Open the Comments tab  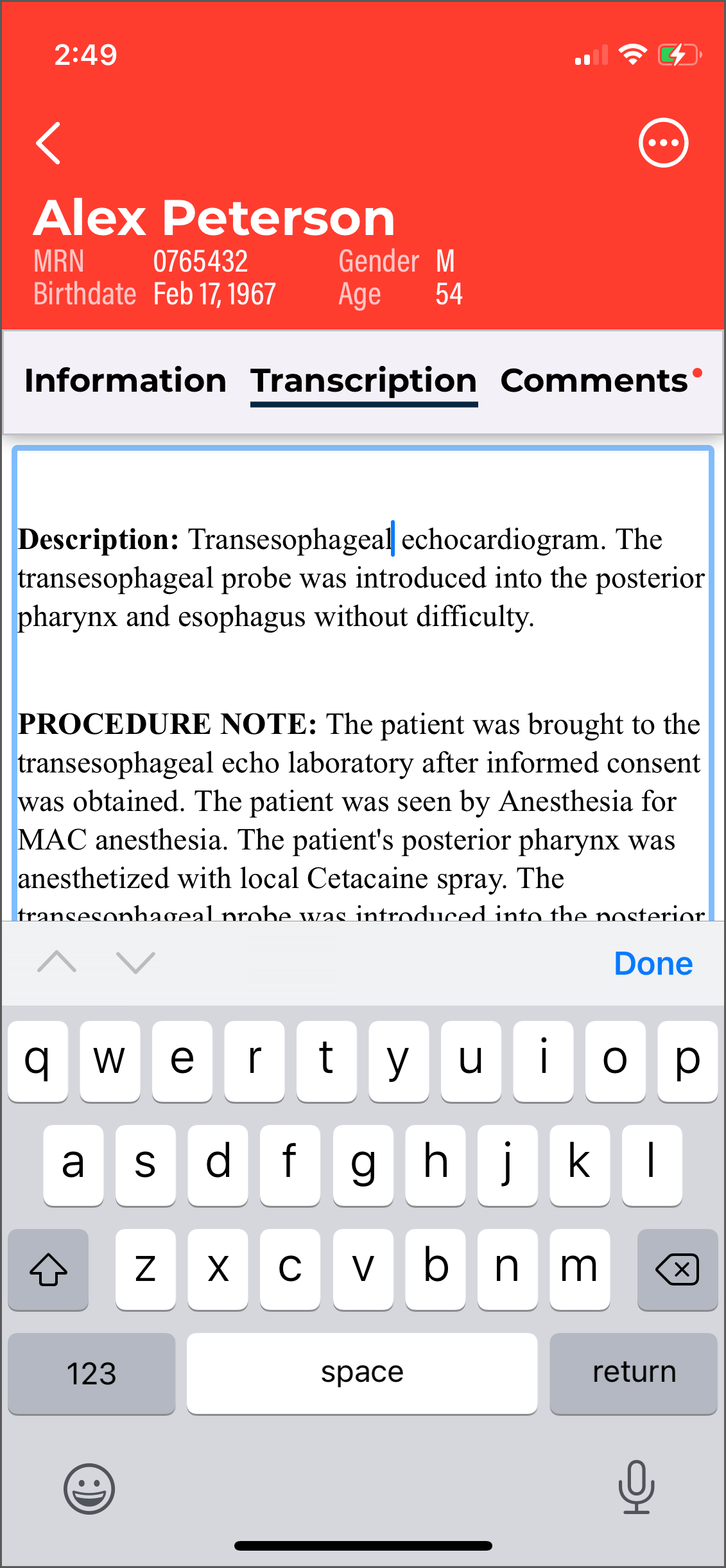[x=594, y=381]
